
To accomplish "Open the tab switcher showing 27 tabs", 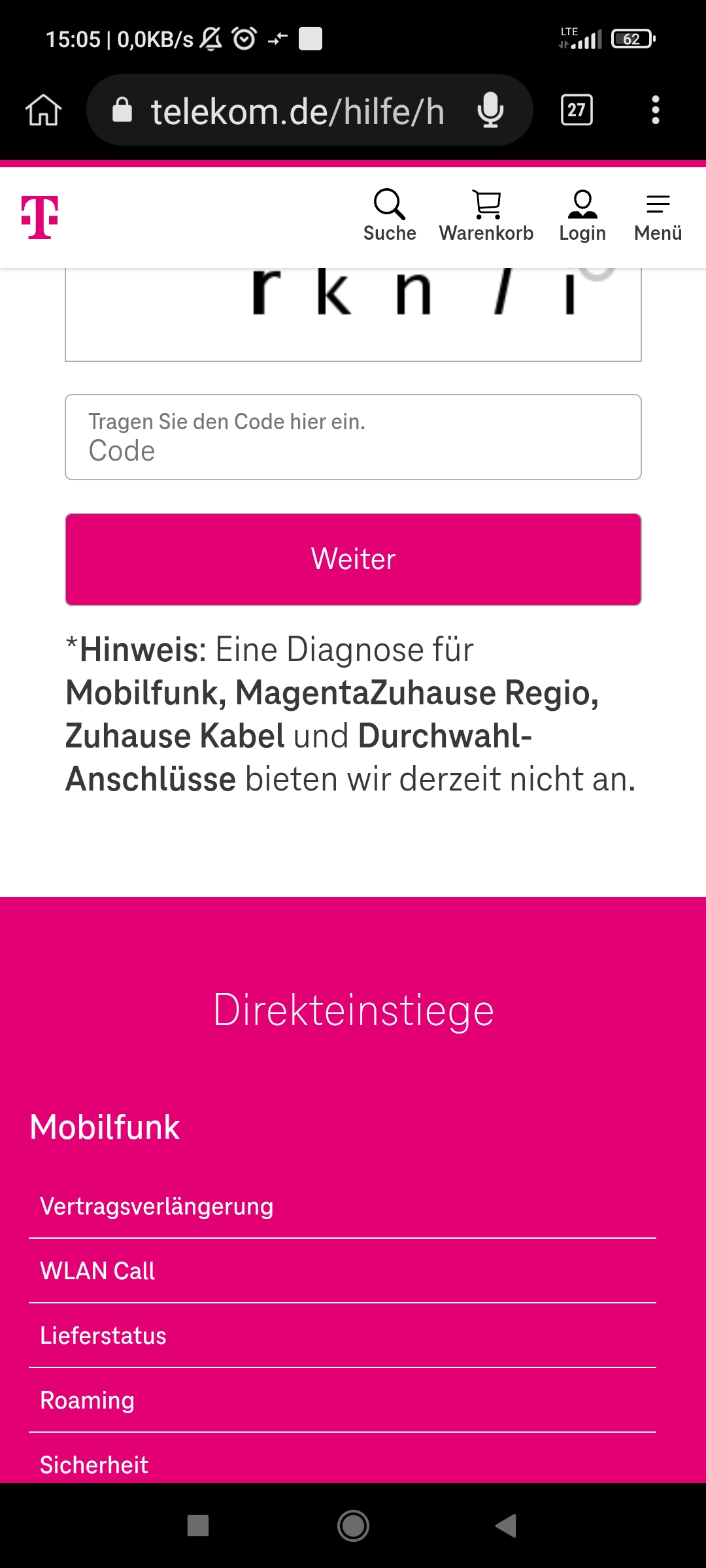I will click(577, 110).
